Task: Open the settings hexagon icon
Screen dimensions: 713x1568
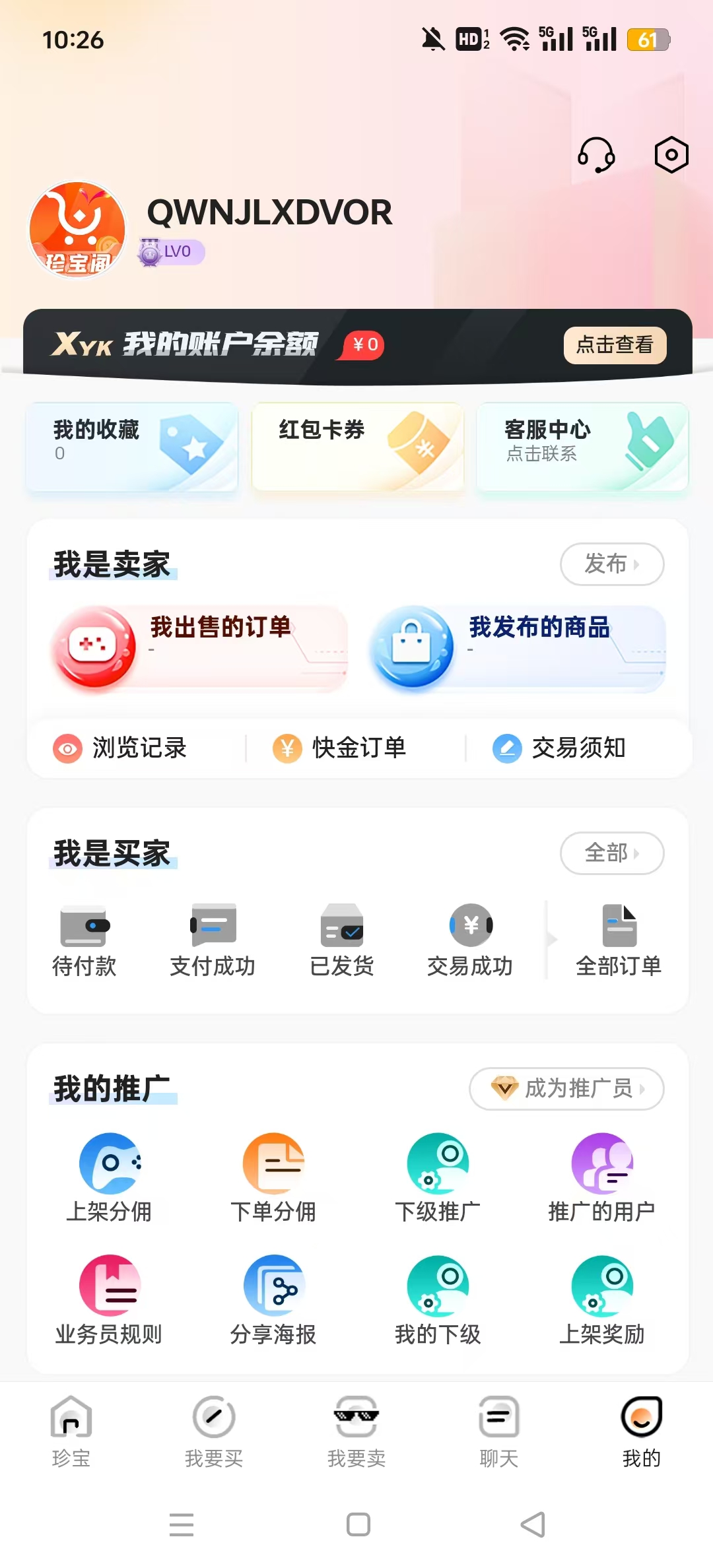Action: click(671, 155)
